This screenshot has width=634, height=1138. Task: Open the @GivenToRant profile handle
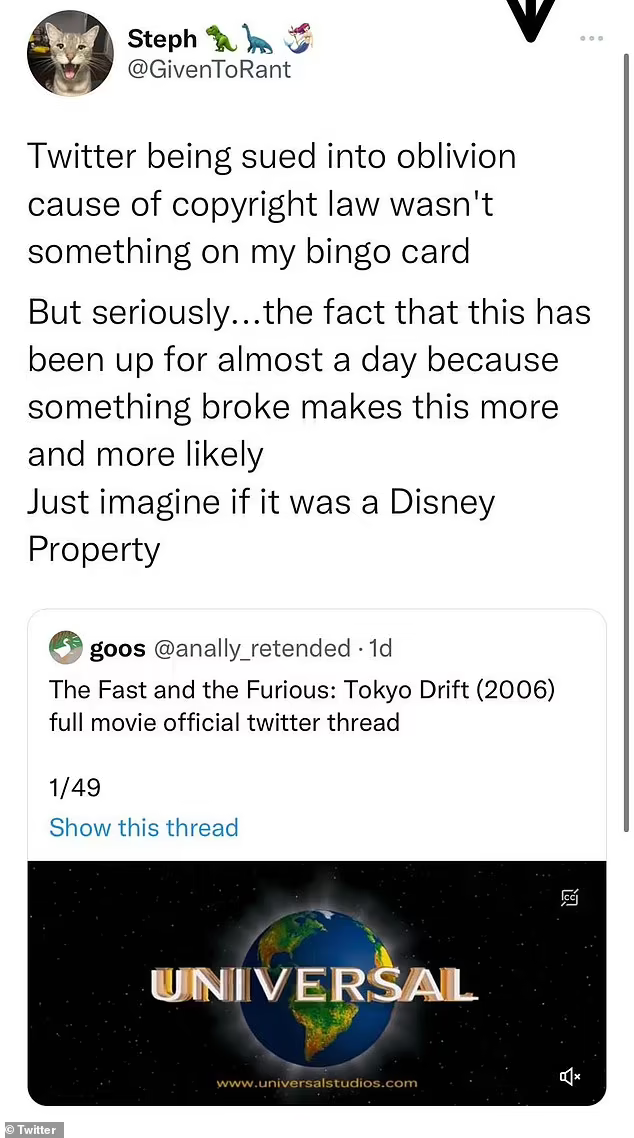[209, 69]
